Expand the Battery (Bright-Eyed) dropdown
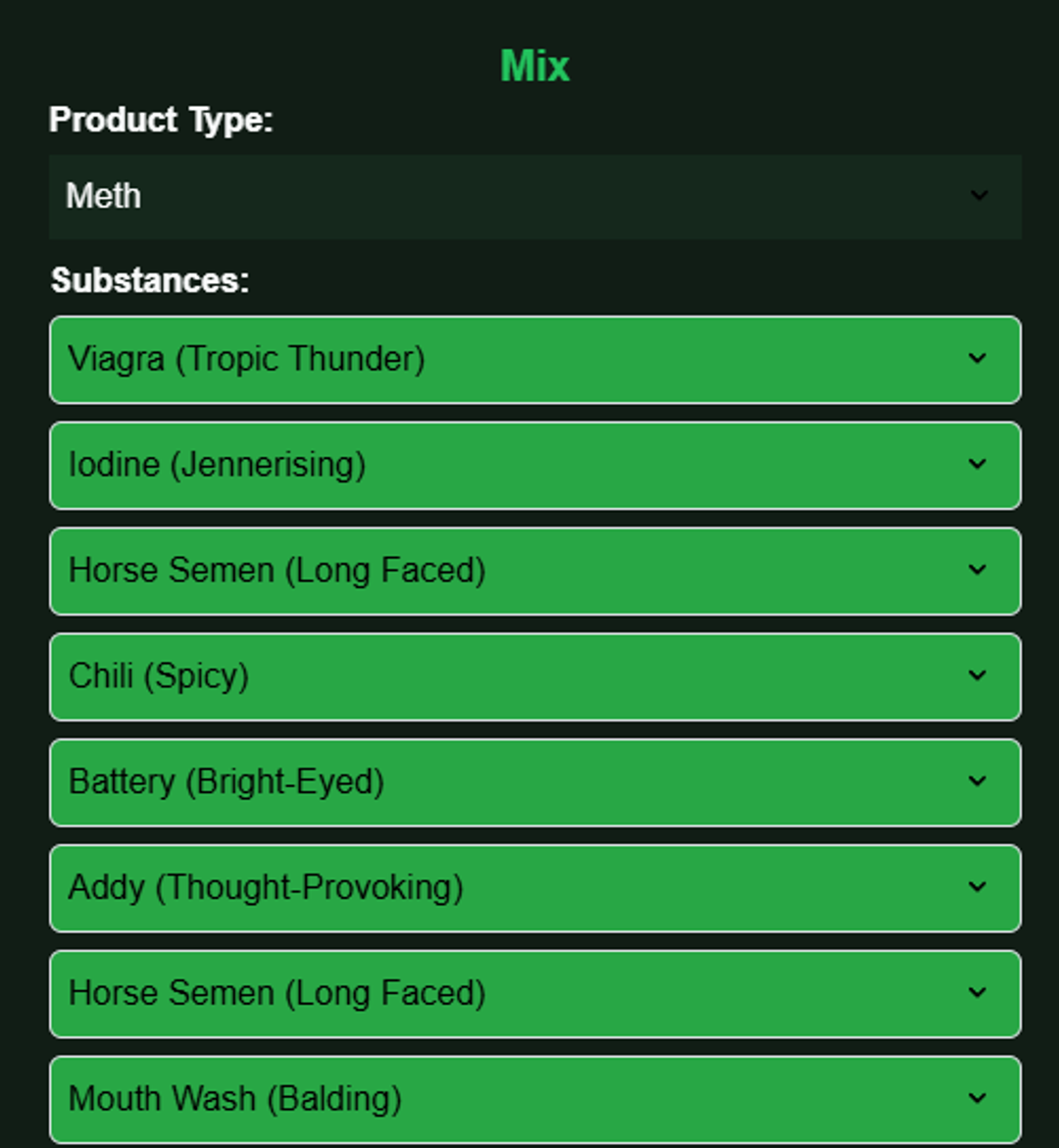1059x1148 pixels. [534, 782]
